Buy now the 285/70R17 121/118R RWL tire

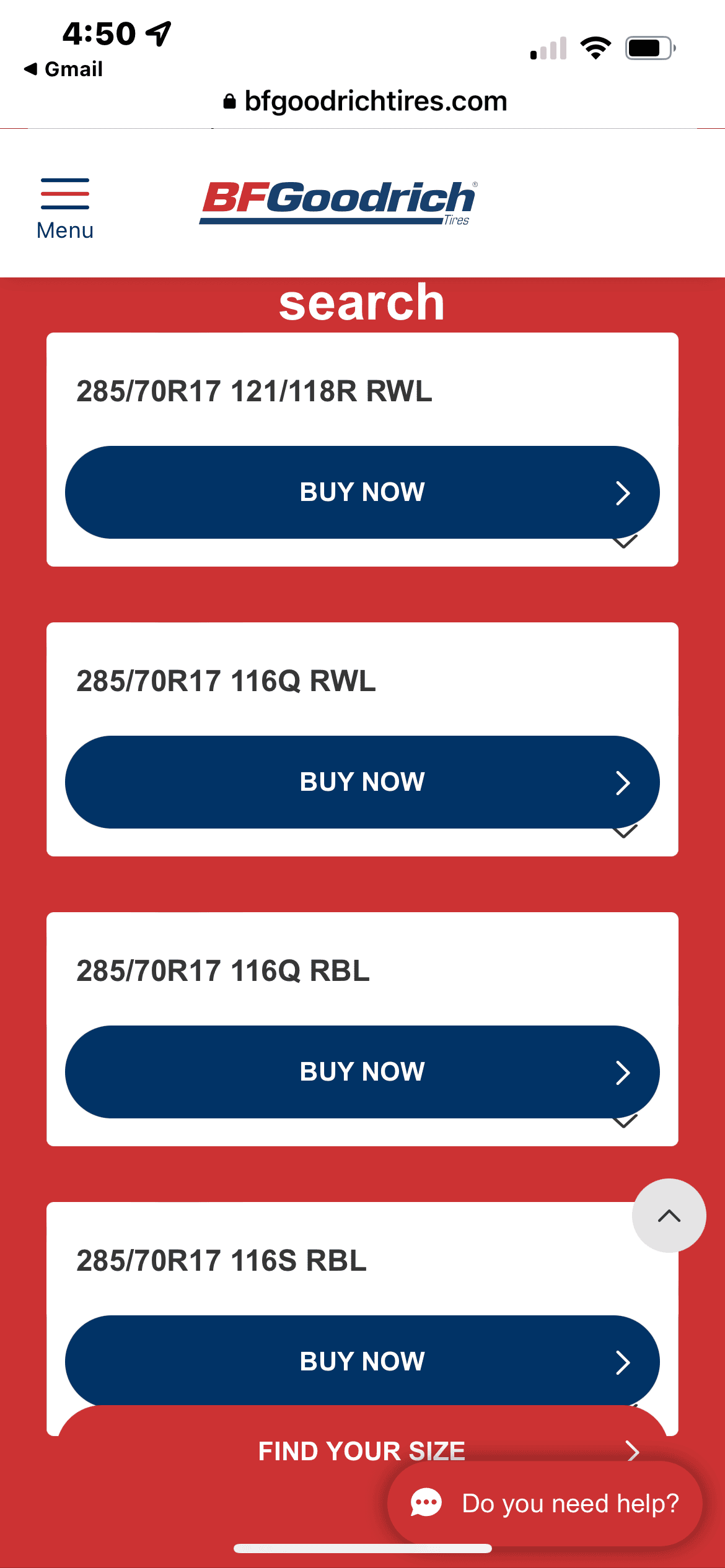pyautogui.click(x=362, y=492)
